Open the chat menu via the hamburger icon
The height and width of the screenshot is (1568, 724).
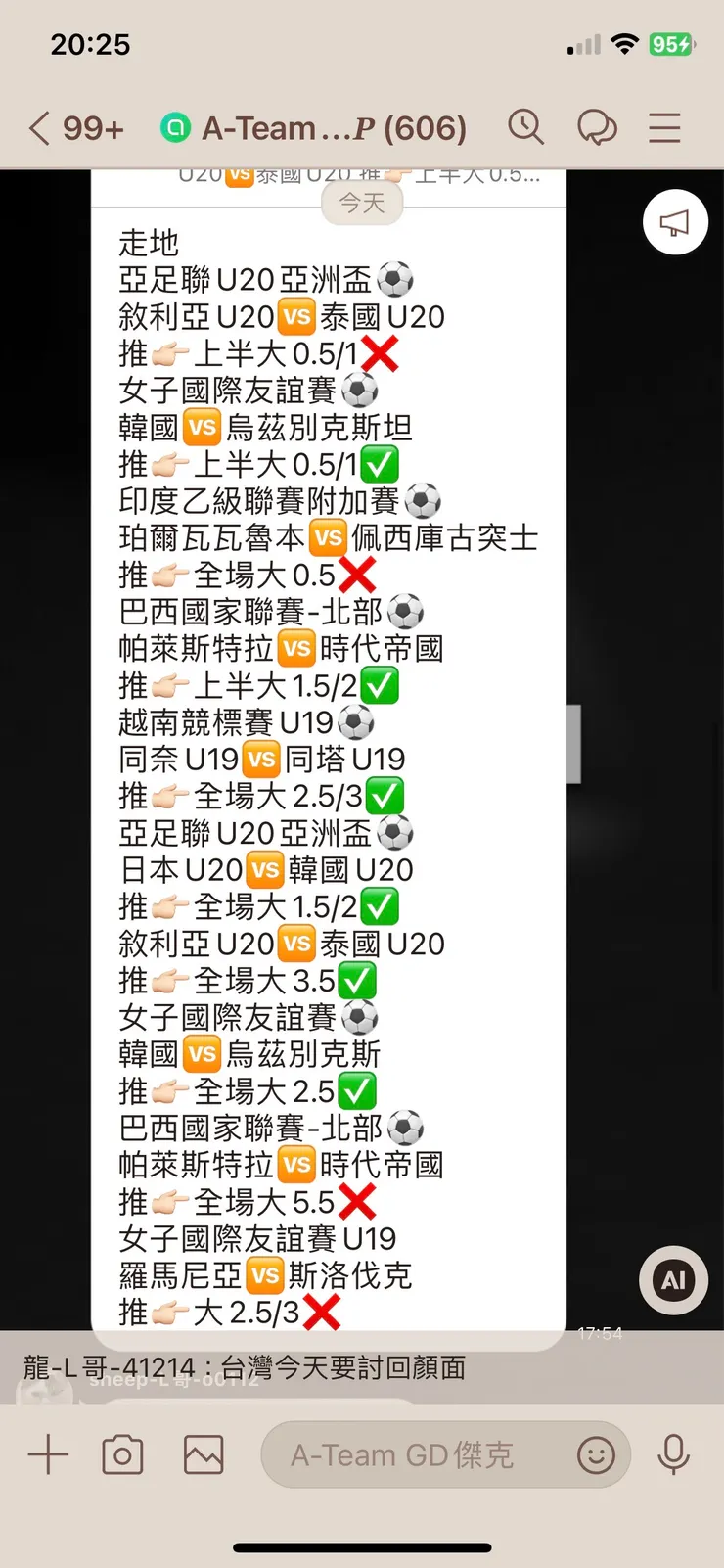664,127
